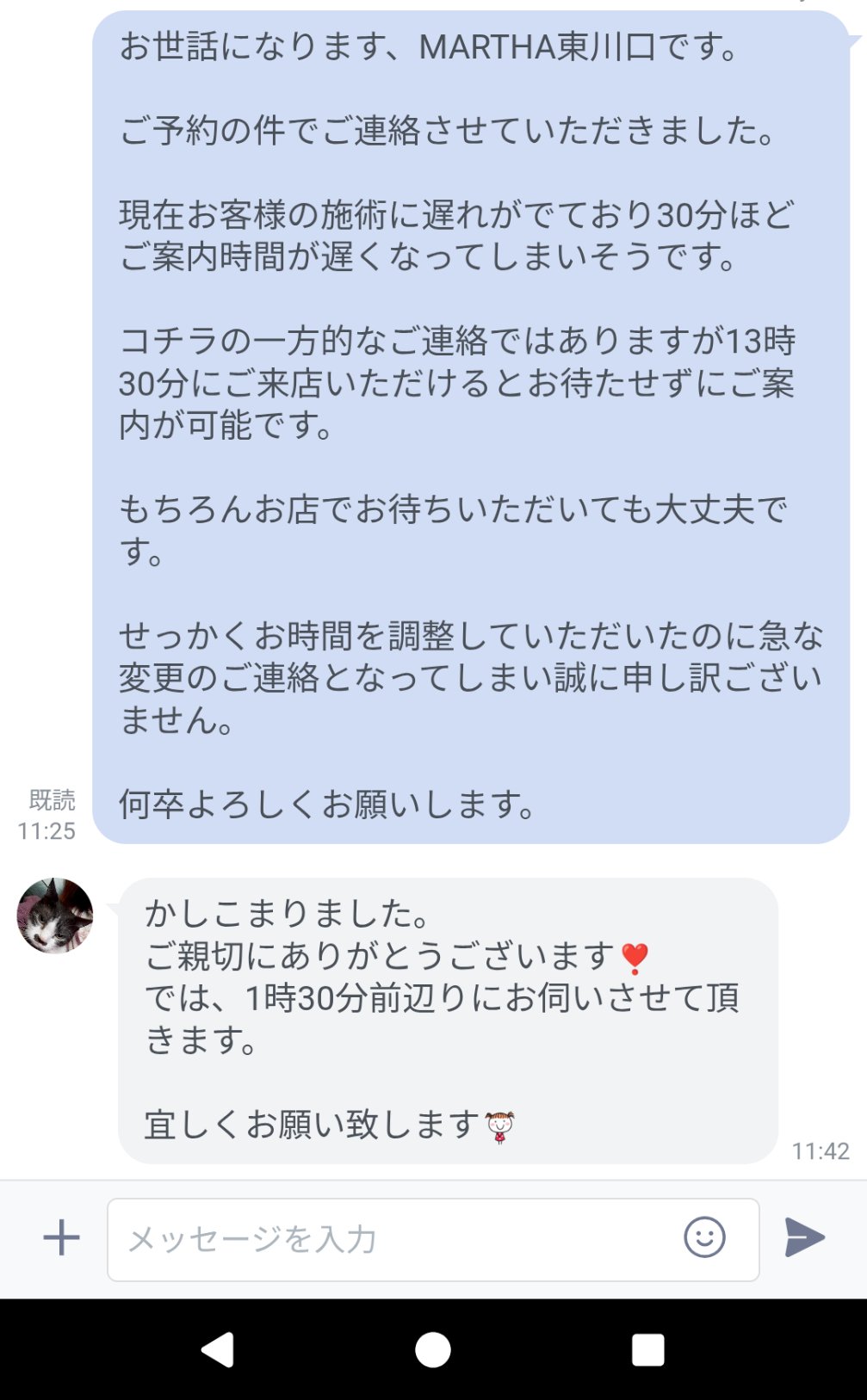
Task: Show recent apps overview
Action: [x=647, y=1349]
